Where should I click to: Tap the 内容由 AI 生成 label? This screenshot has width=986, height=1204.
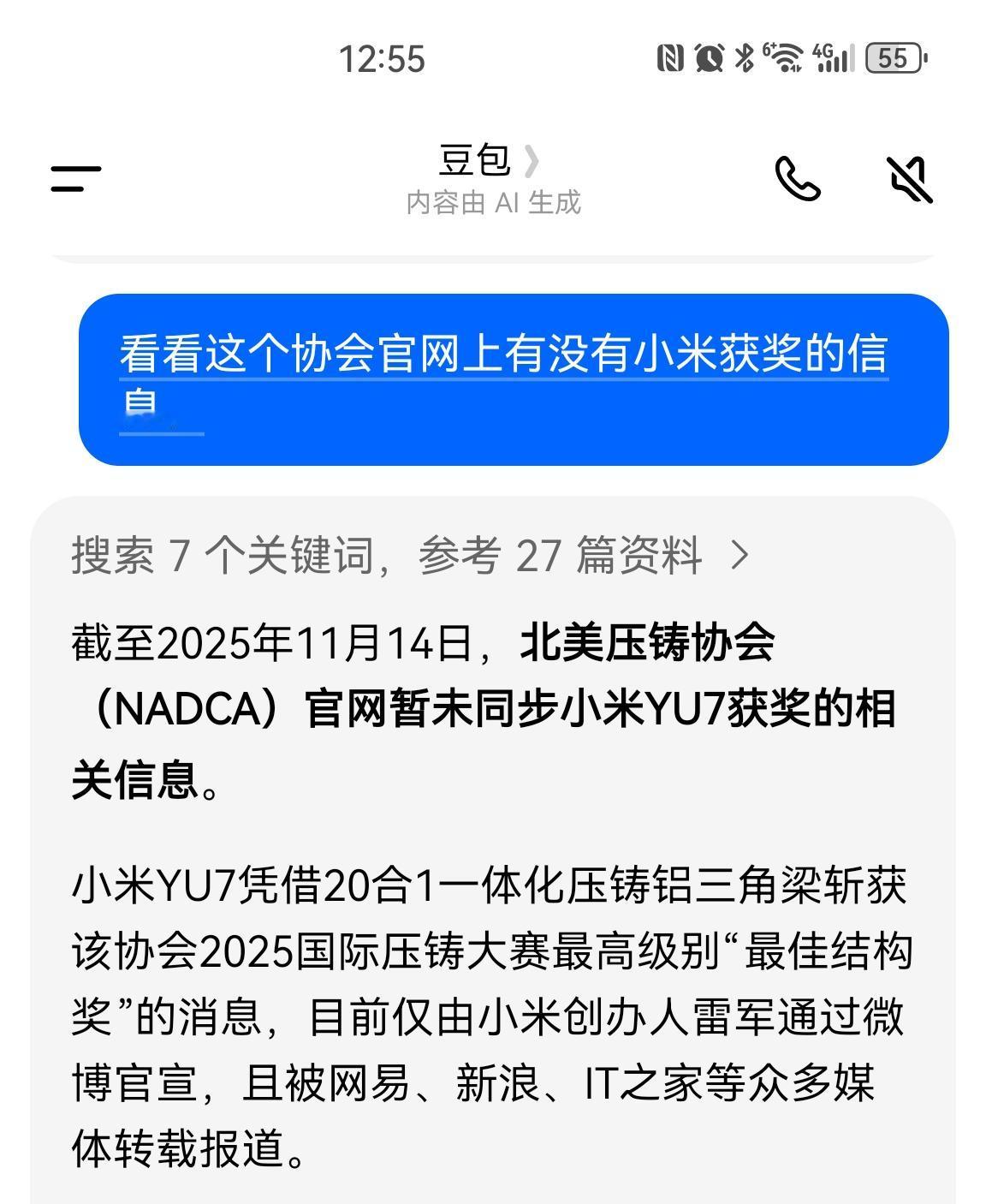click(493, 203)
